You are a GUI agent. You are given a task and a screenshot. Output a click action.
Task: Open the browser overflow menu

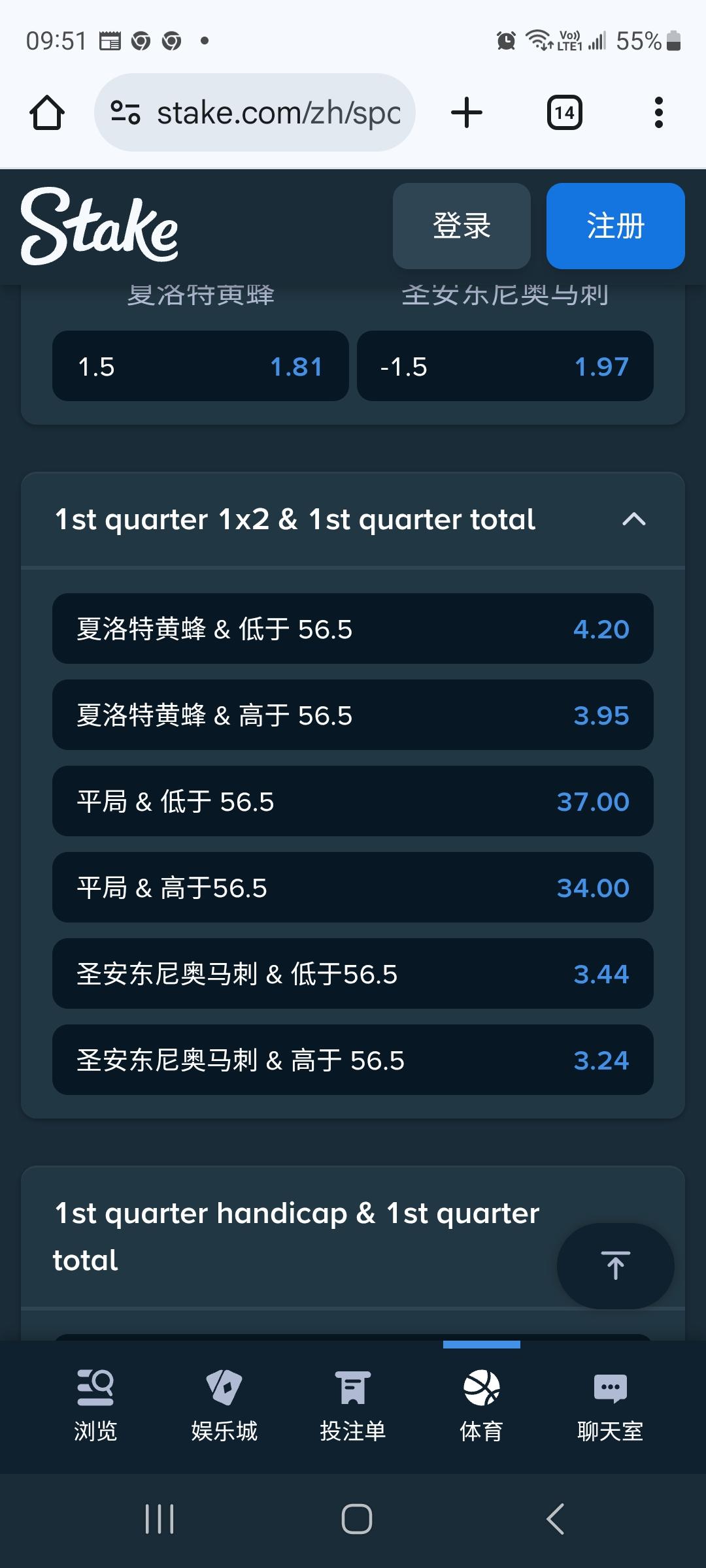click(658, 113)
